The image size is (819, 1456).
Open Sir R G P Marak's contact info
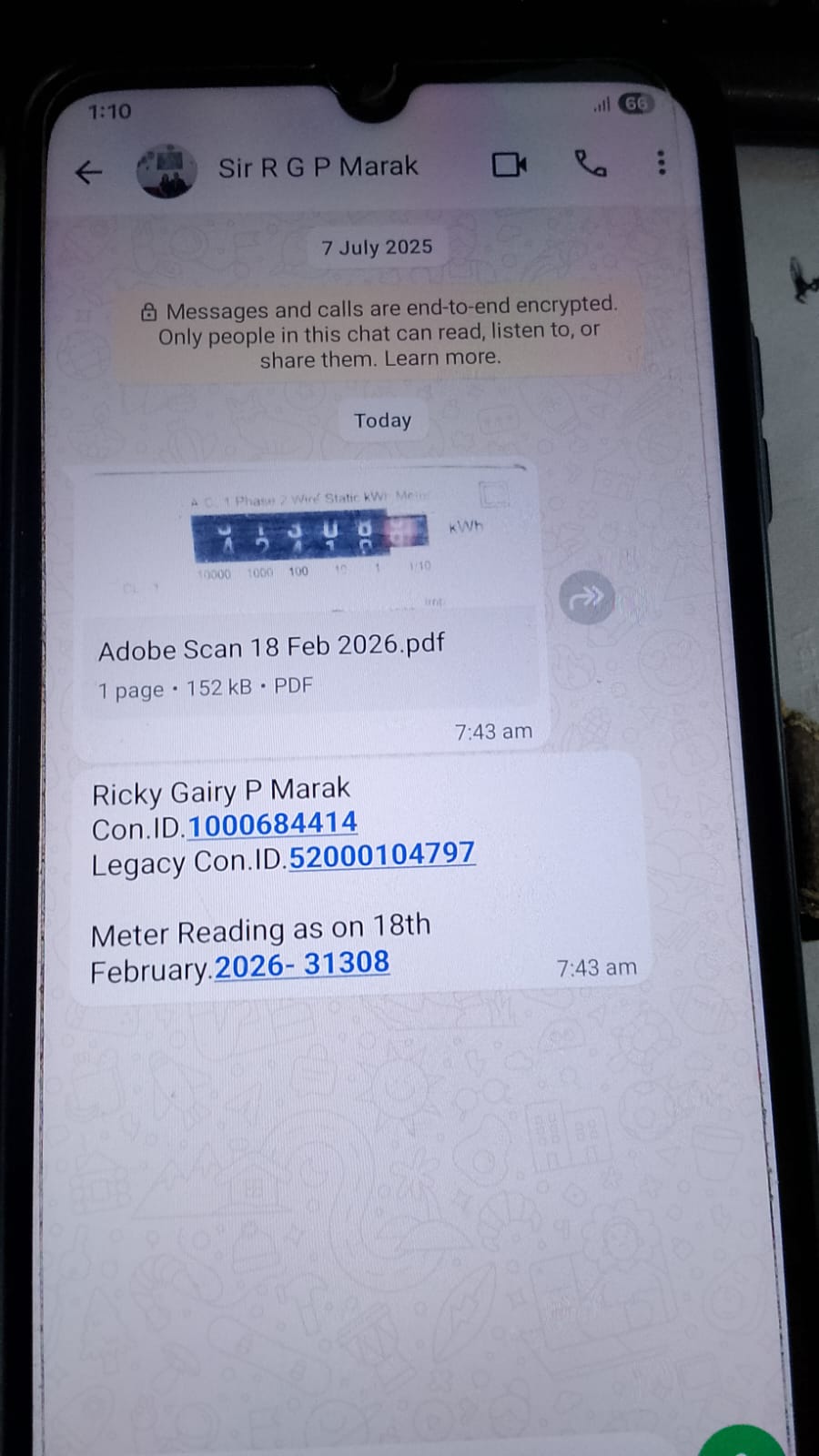click(x=318, y=167)
